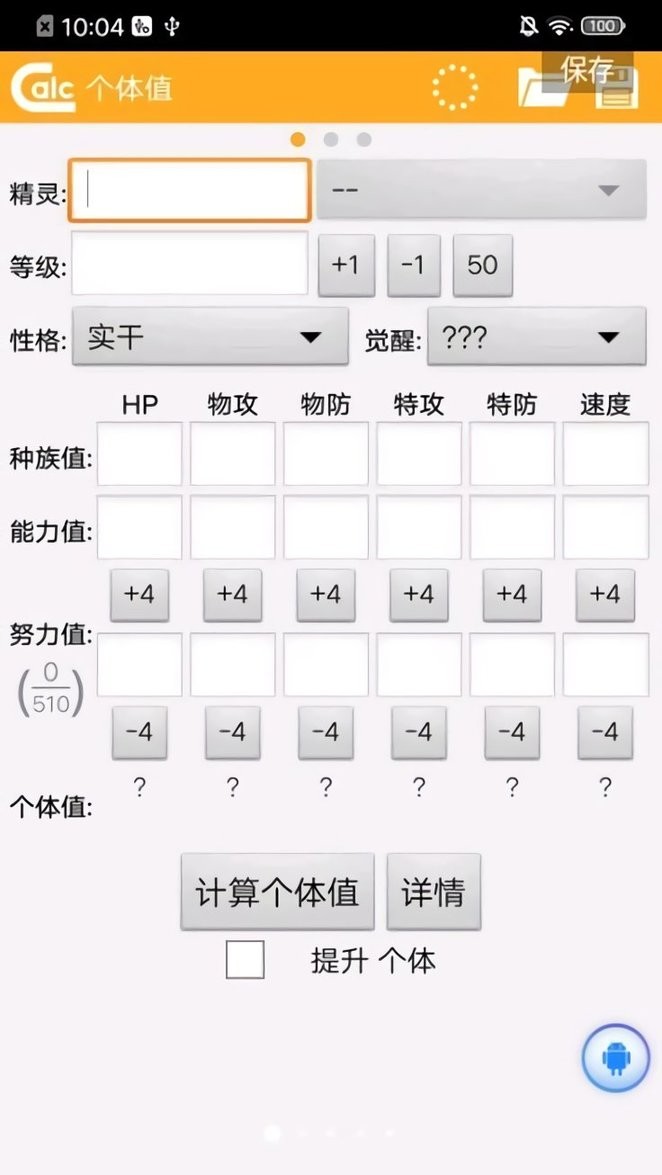Check the 提升 个体 checkbox
The width and height of the screenshot is (662, 1175).
245,960
